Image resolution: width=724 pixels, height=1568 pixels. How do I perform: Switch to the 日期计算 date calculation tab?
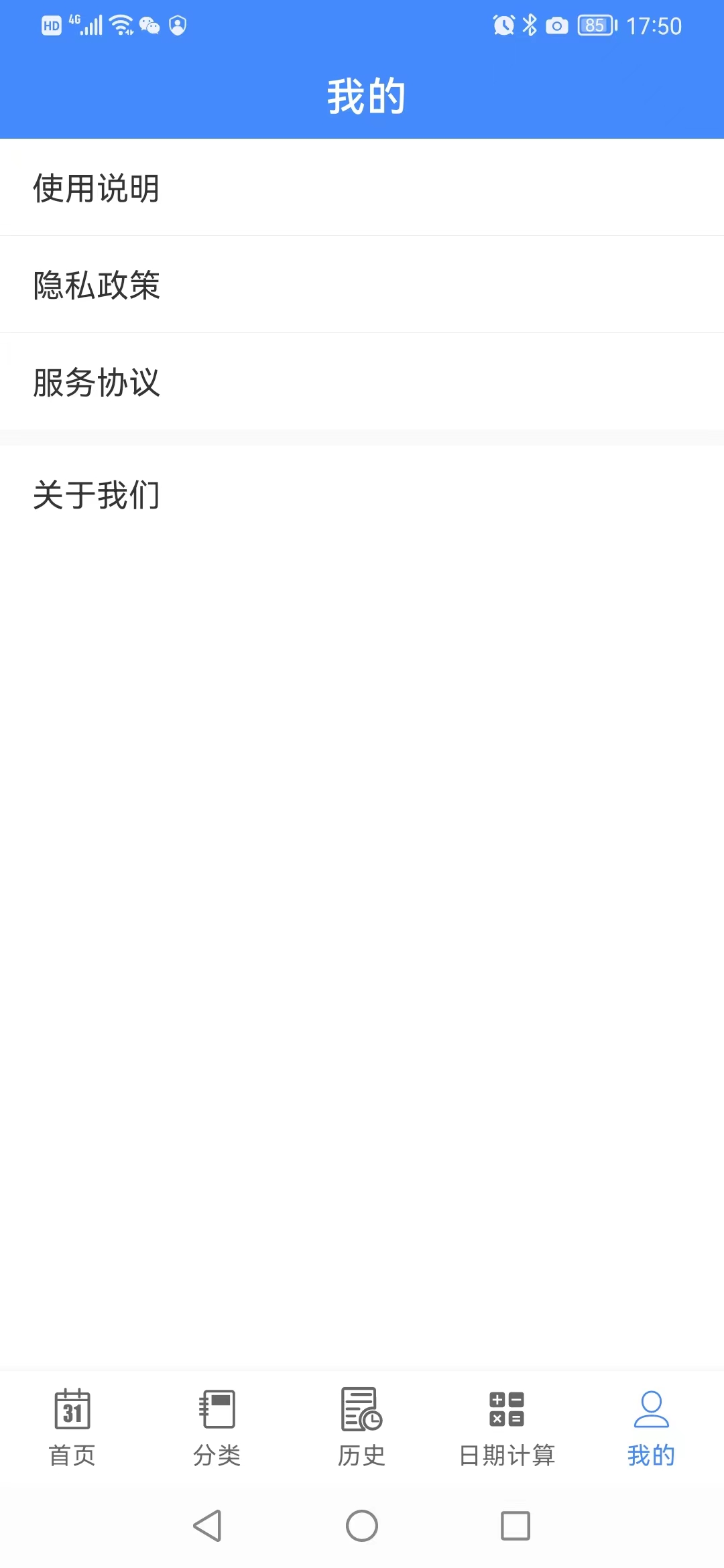pos(507,1427)
